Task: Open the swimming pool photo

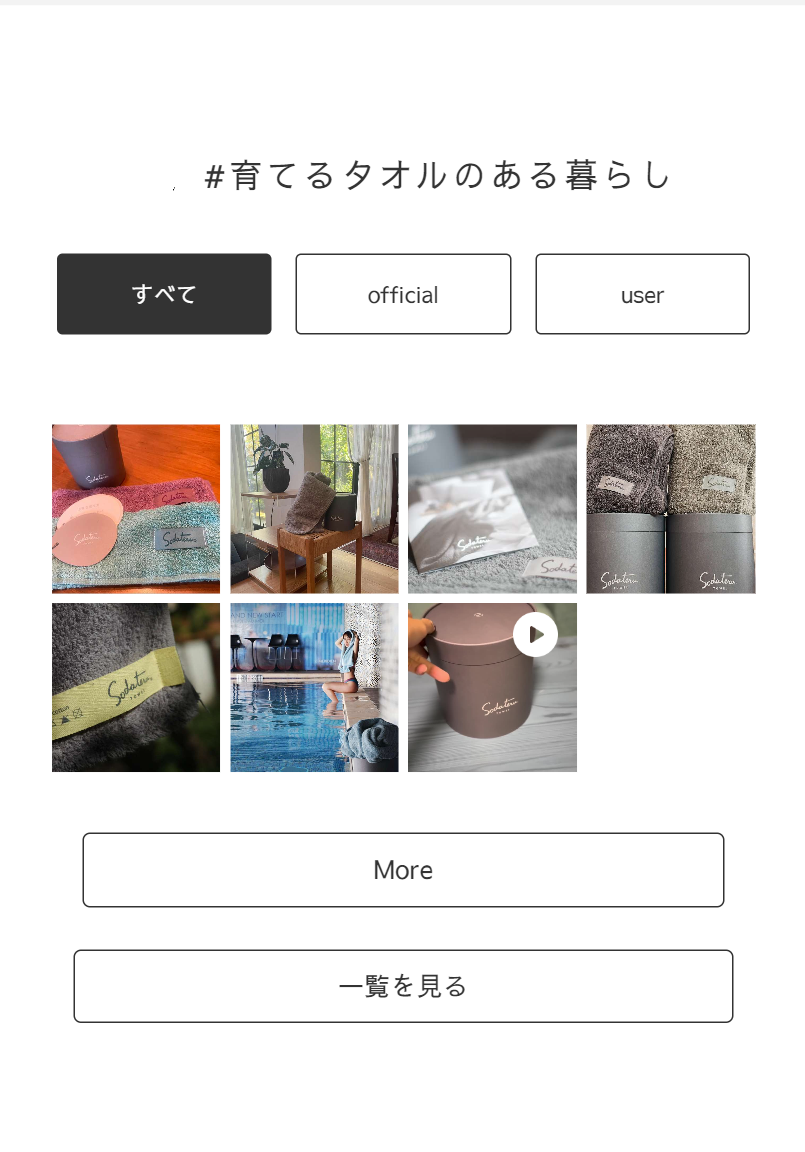Action: point(314,687)
